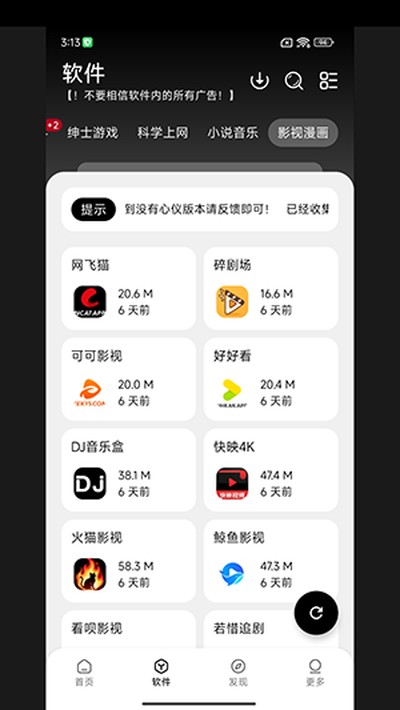Select the 小说音乐 tab
400x710 pixels.
[233, 133]
